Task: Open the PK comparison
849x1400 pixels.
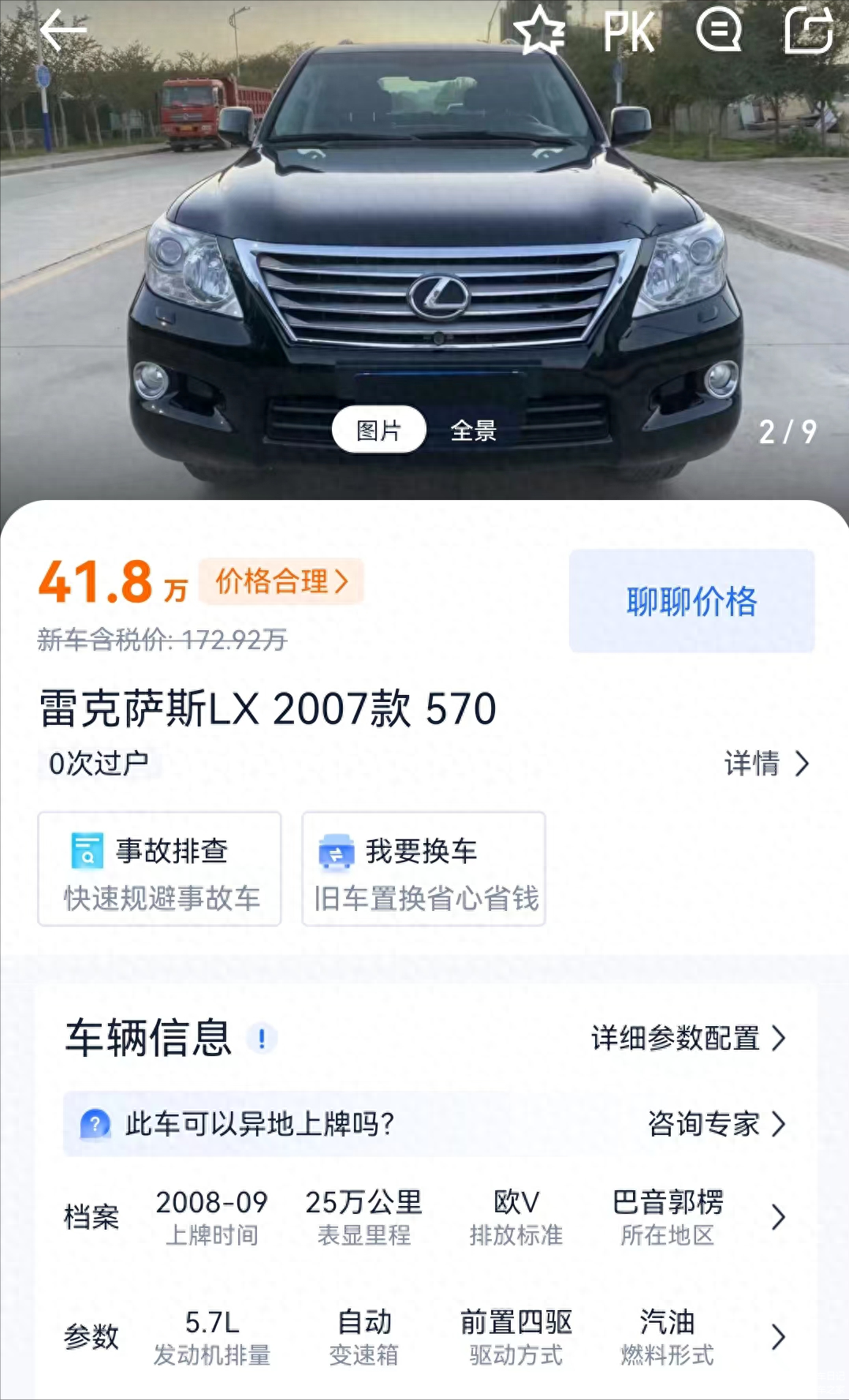Action: 629,32
